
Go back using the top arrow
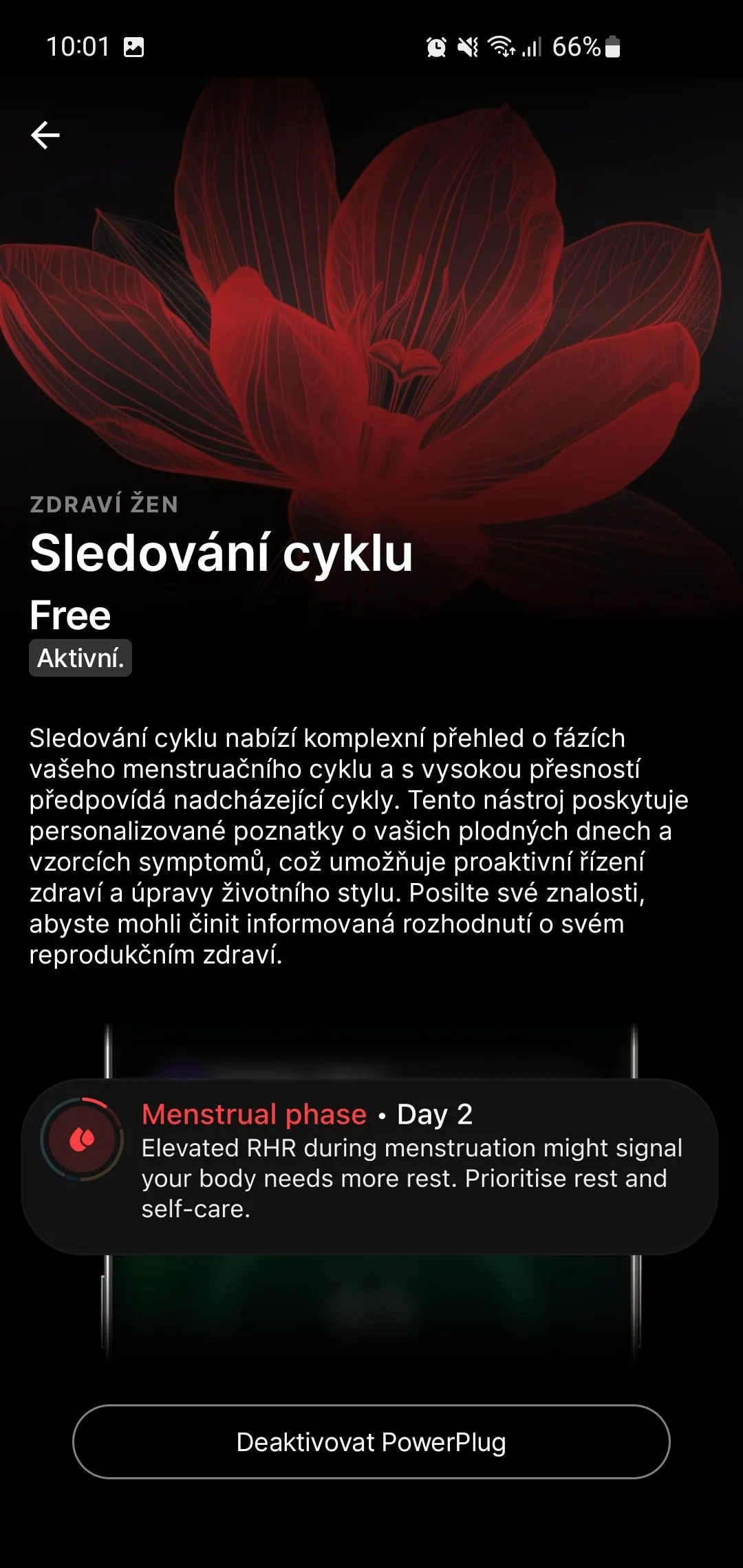coord(45,135)
